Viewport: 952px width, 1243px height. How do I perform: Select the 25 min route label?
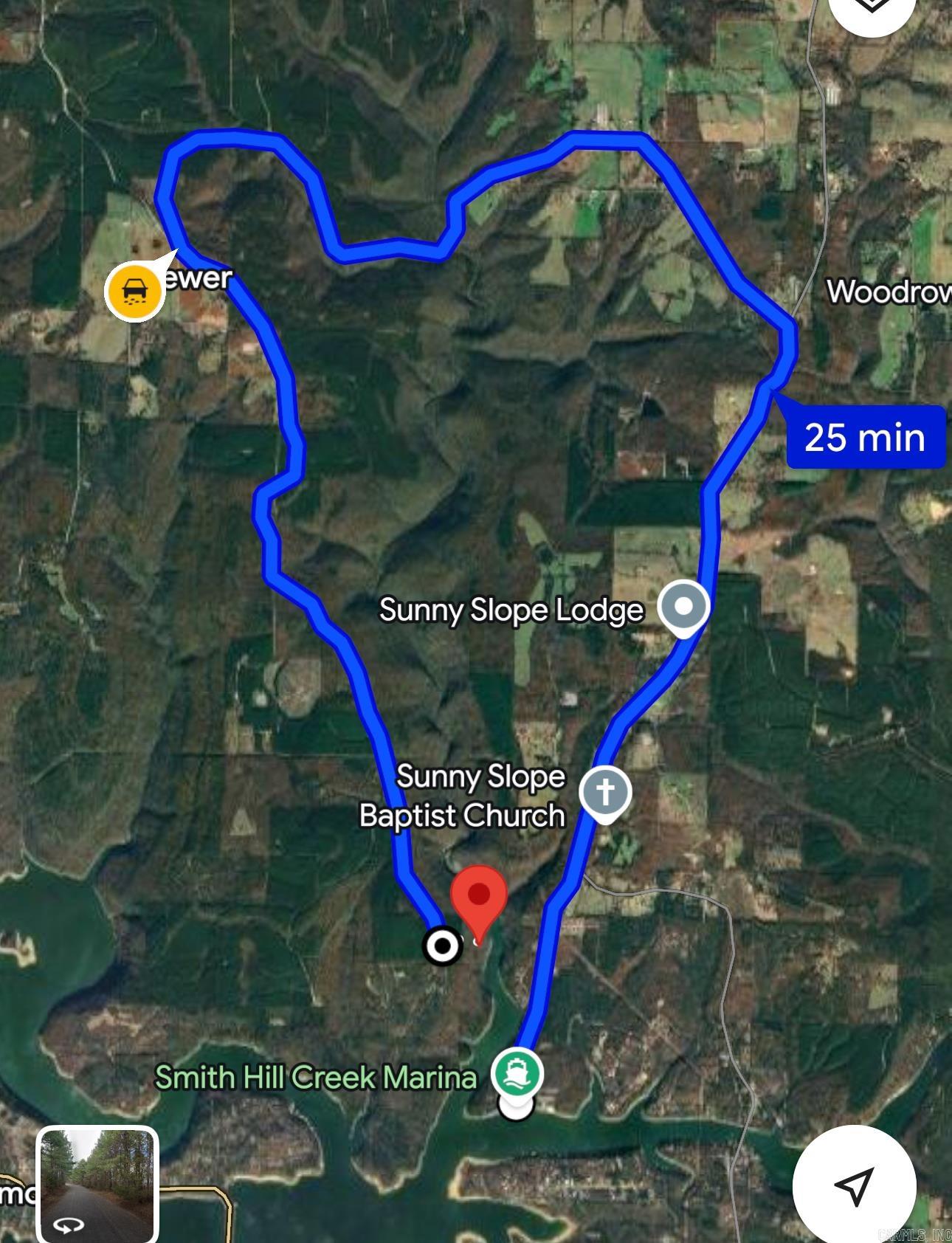pos(865,436)
